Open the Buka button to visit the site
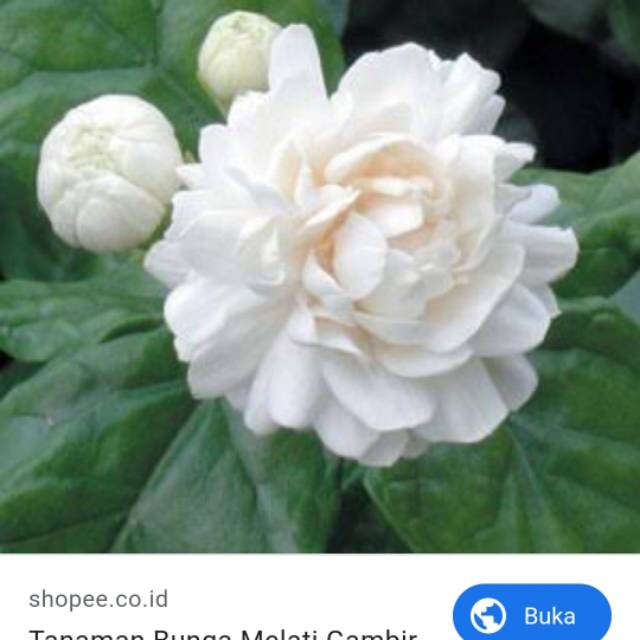The width and height of the screenshot is (640, 640). click(531, 613)
